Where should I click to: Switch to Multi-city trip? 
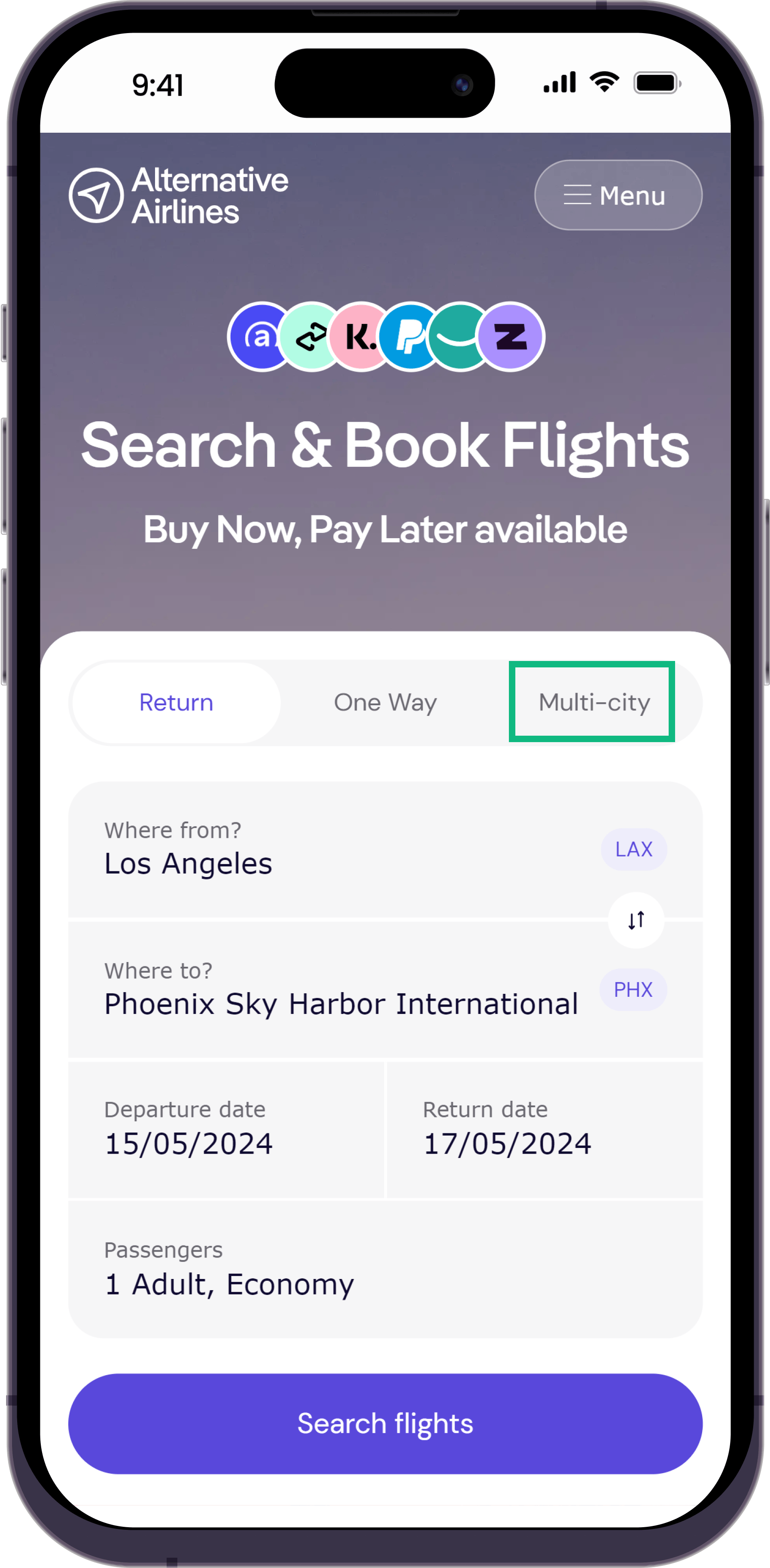tap(594, 703)
